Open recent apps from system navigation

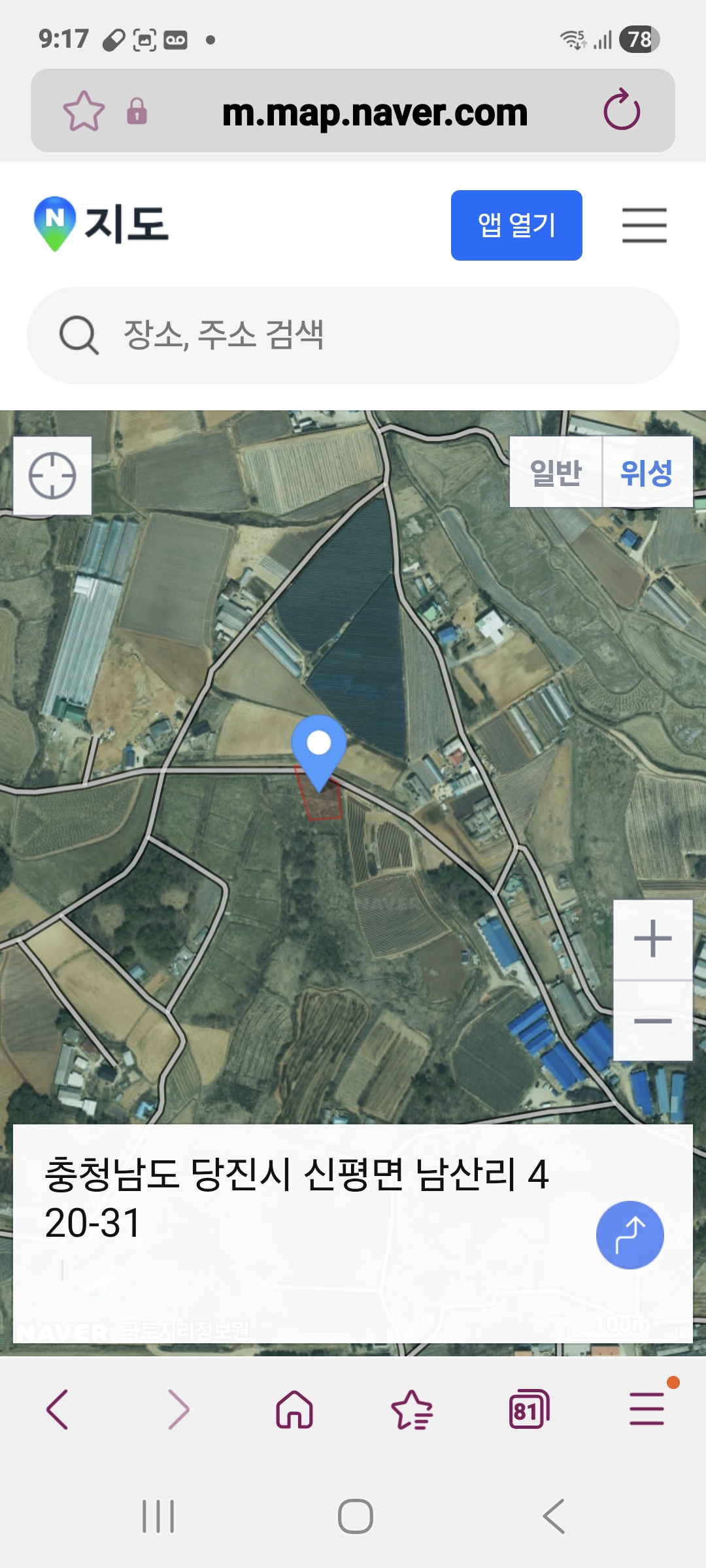pyautogui.click(x=158, y=1516)
